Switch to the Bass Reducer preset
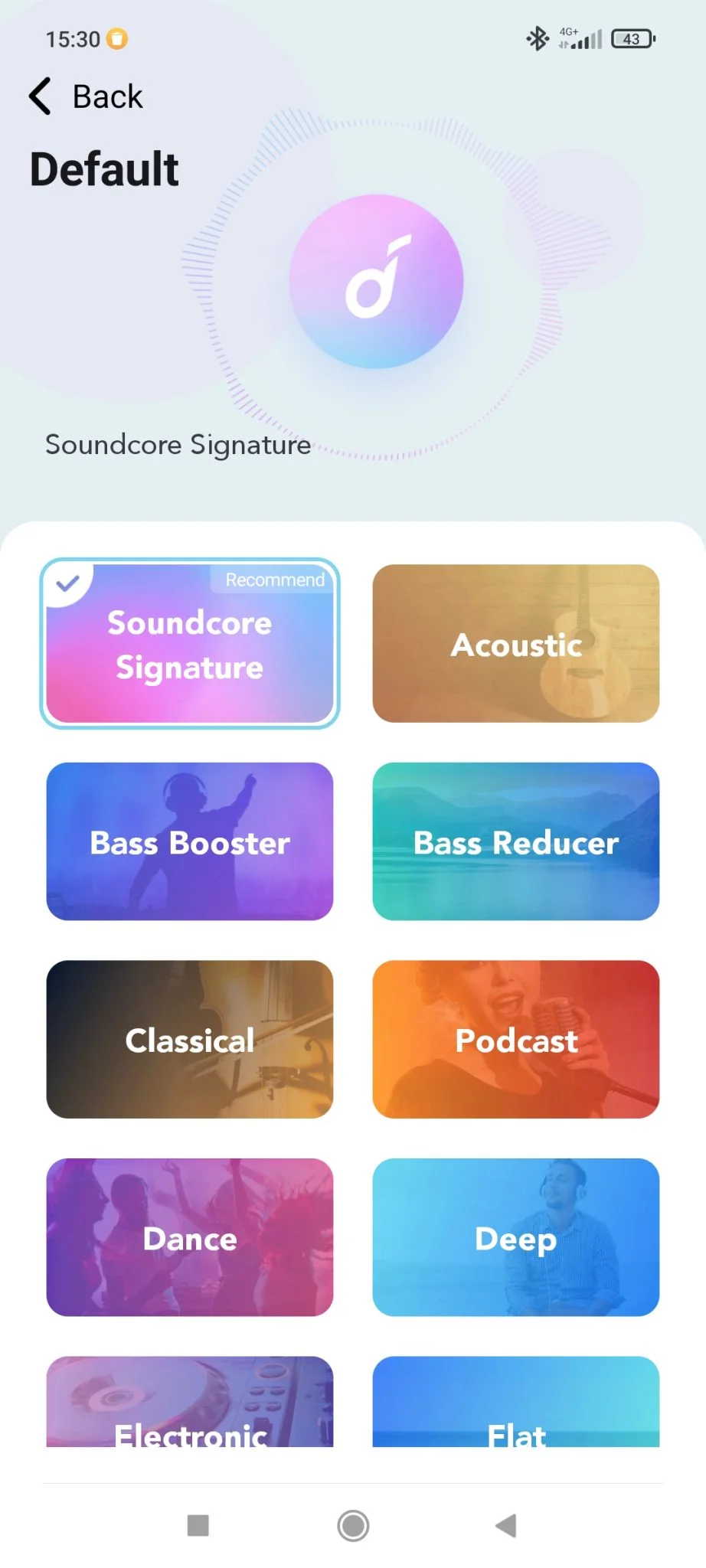The height and width of the screenshot is (1568, 706). point(515,841)
